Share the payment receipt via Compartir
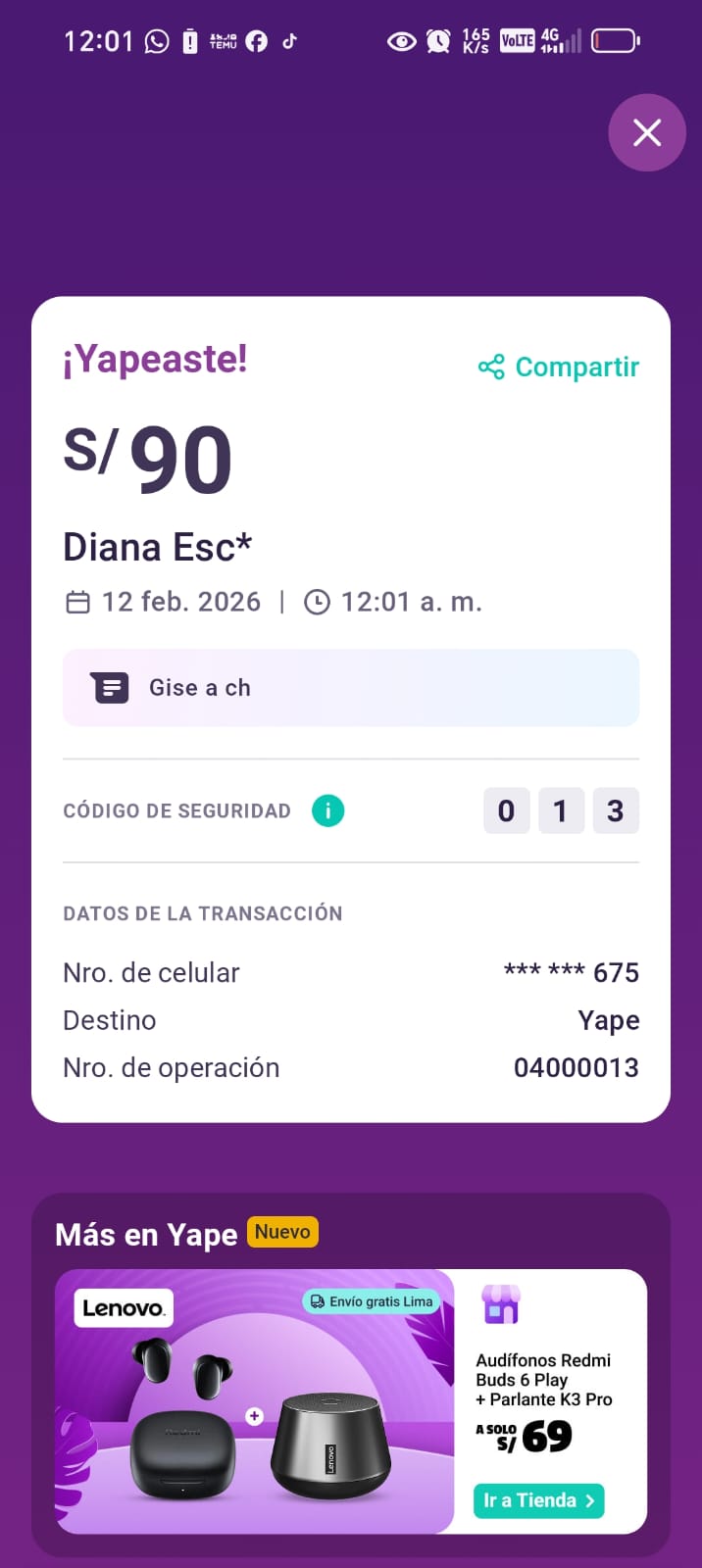 tap(559, 367)
